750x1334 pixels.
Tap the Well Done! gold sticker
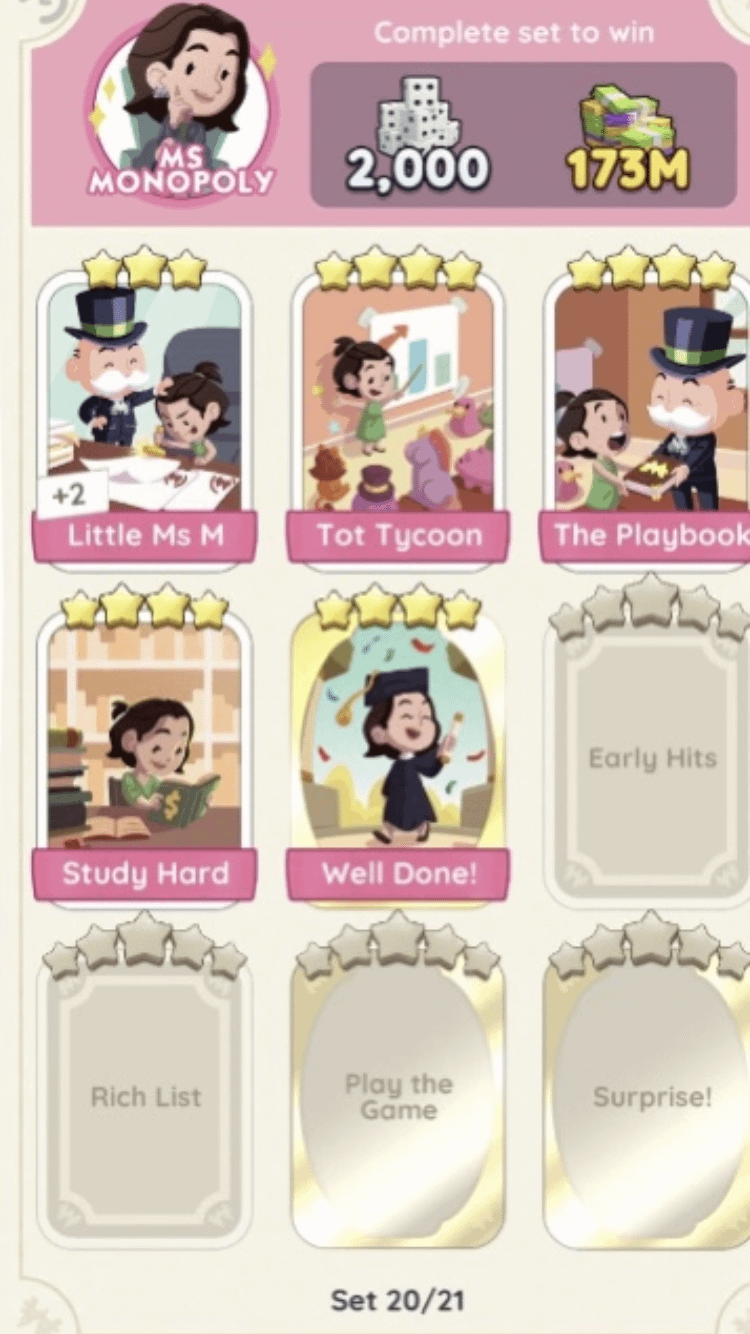(x=398, y=750)
